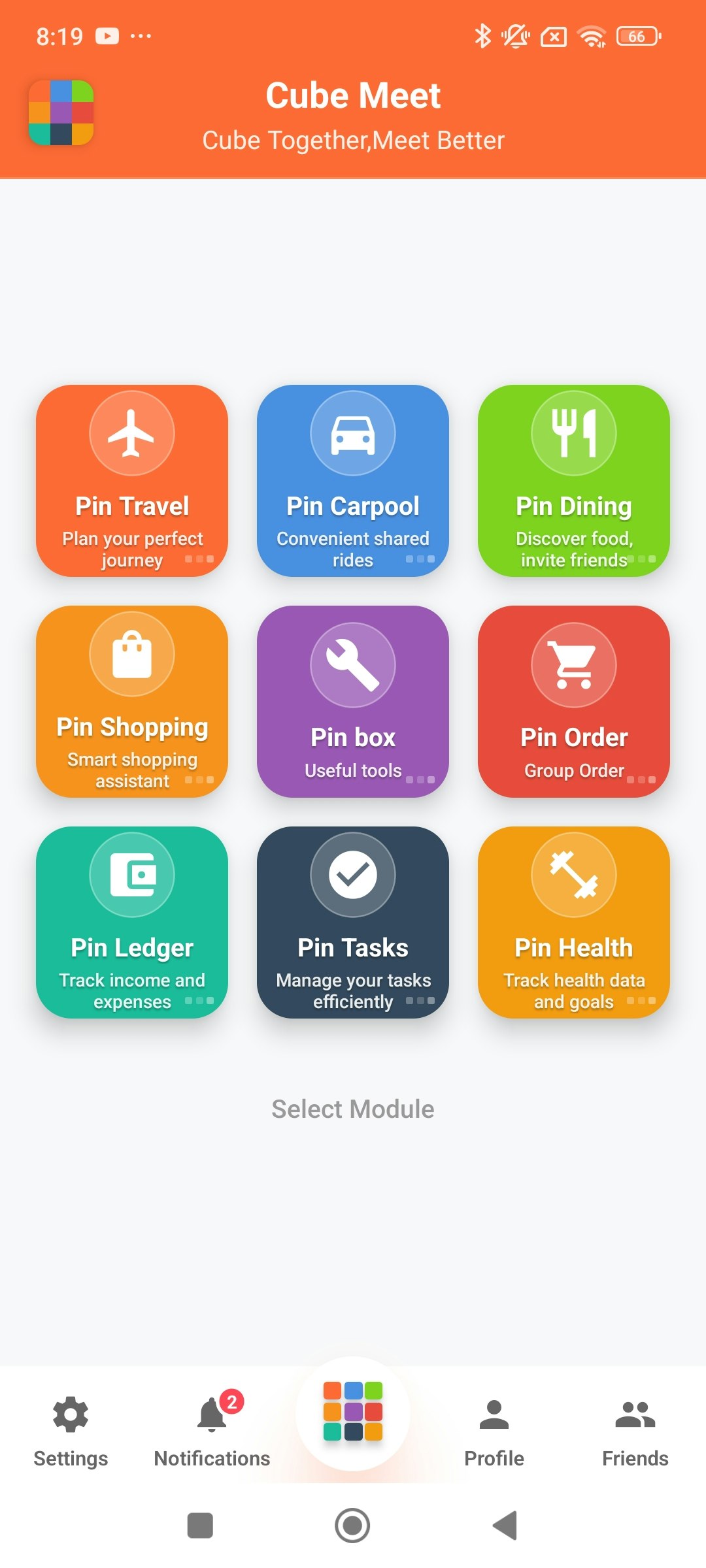The image size is (706, 1568).
Task: View Notifications with 2 unread
Action: [212, 1431]
